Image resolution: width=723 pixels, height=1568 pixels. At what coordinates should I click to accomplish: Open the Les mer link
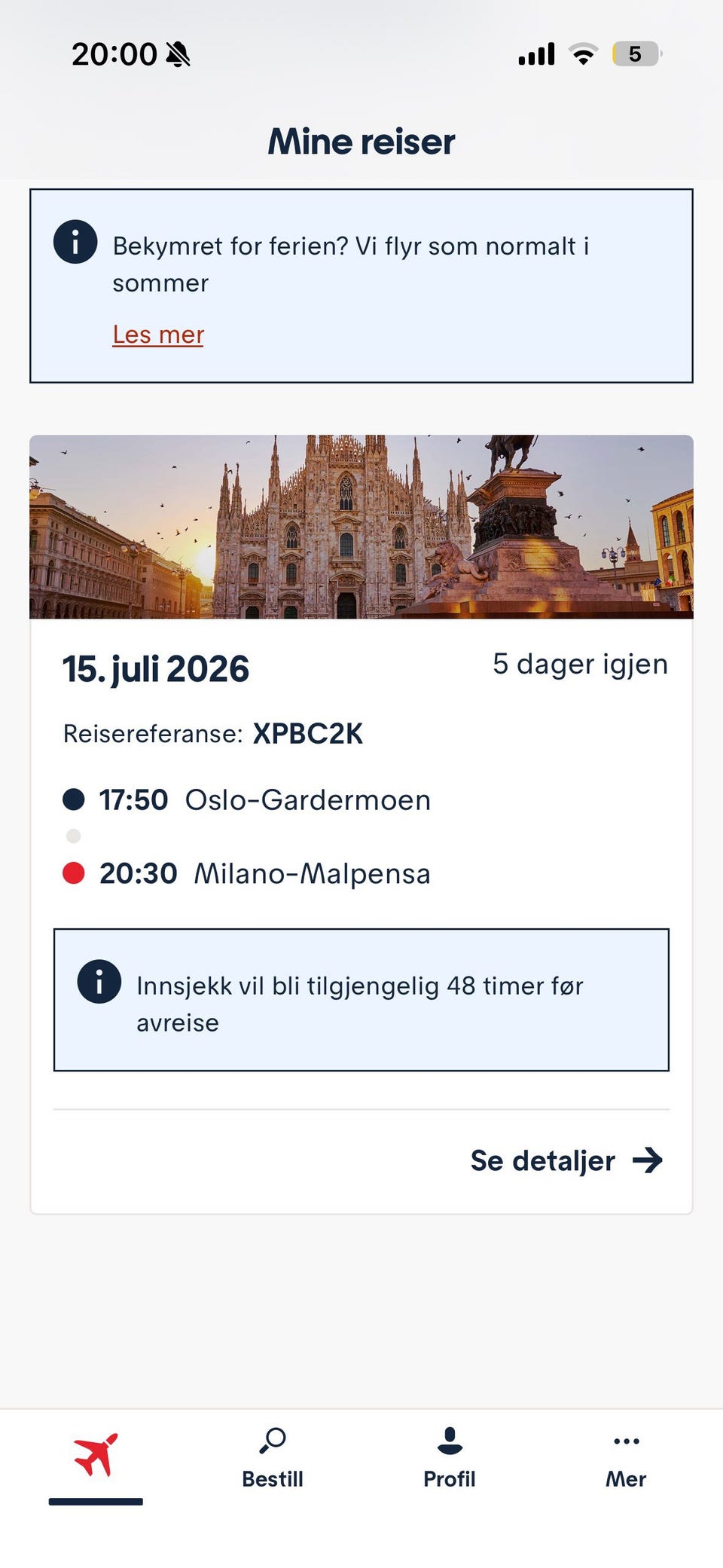[x=158, y=335]
